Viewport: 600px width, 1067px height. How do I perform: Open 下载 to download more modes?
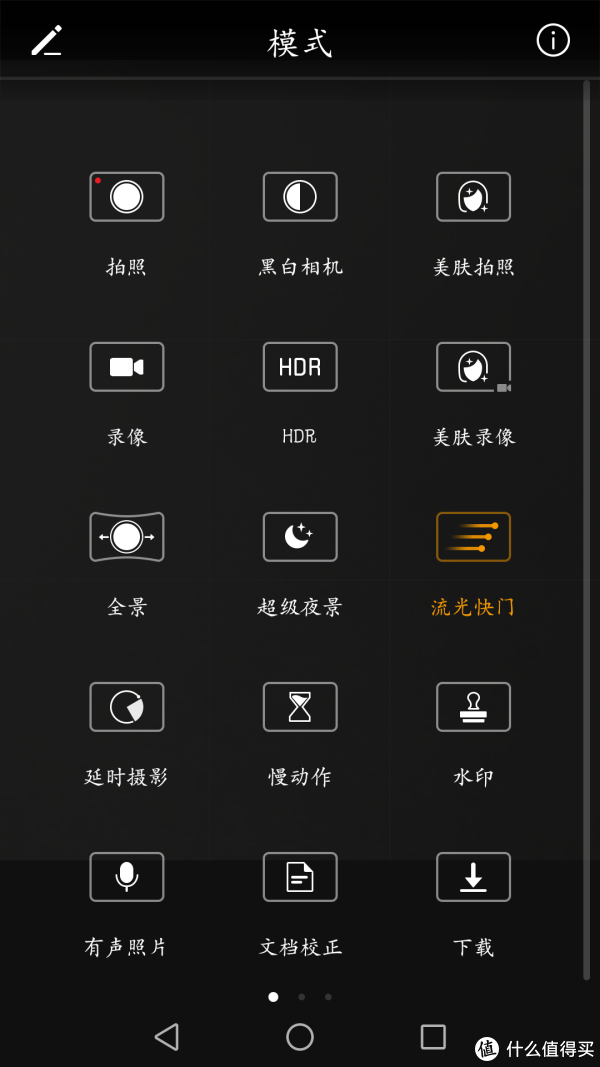(473, 877)
